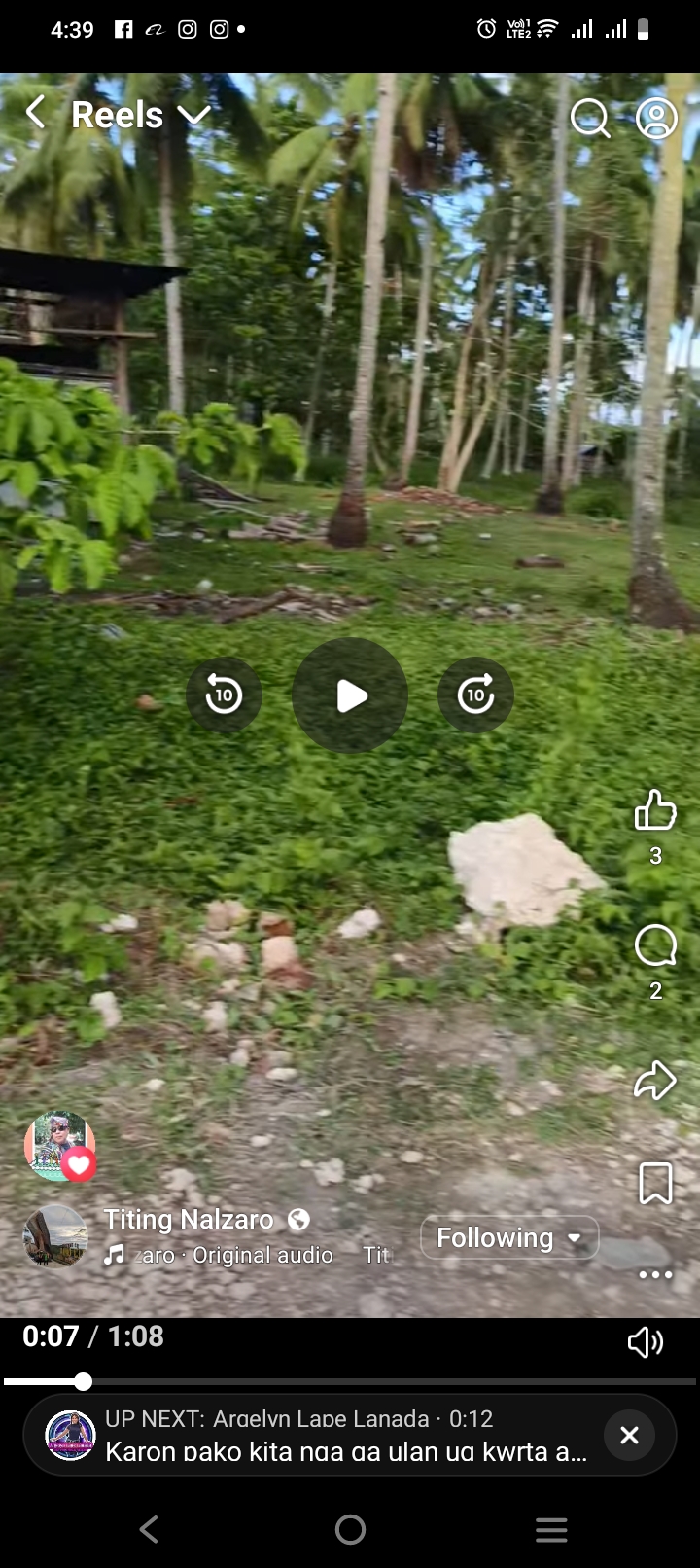Dismiss the Up Next banner
Image resolution: width=700 pixels, height=1568 pixels.
pyautogui.click(x=629, y=1435)
